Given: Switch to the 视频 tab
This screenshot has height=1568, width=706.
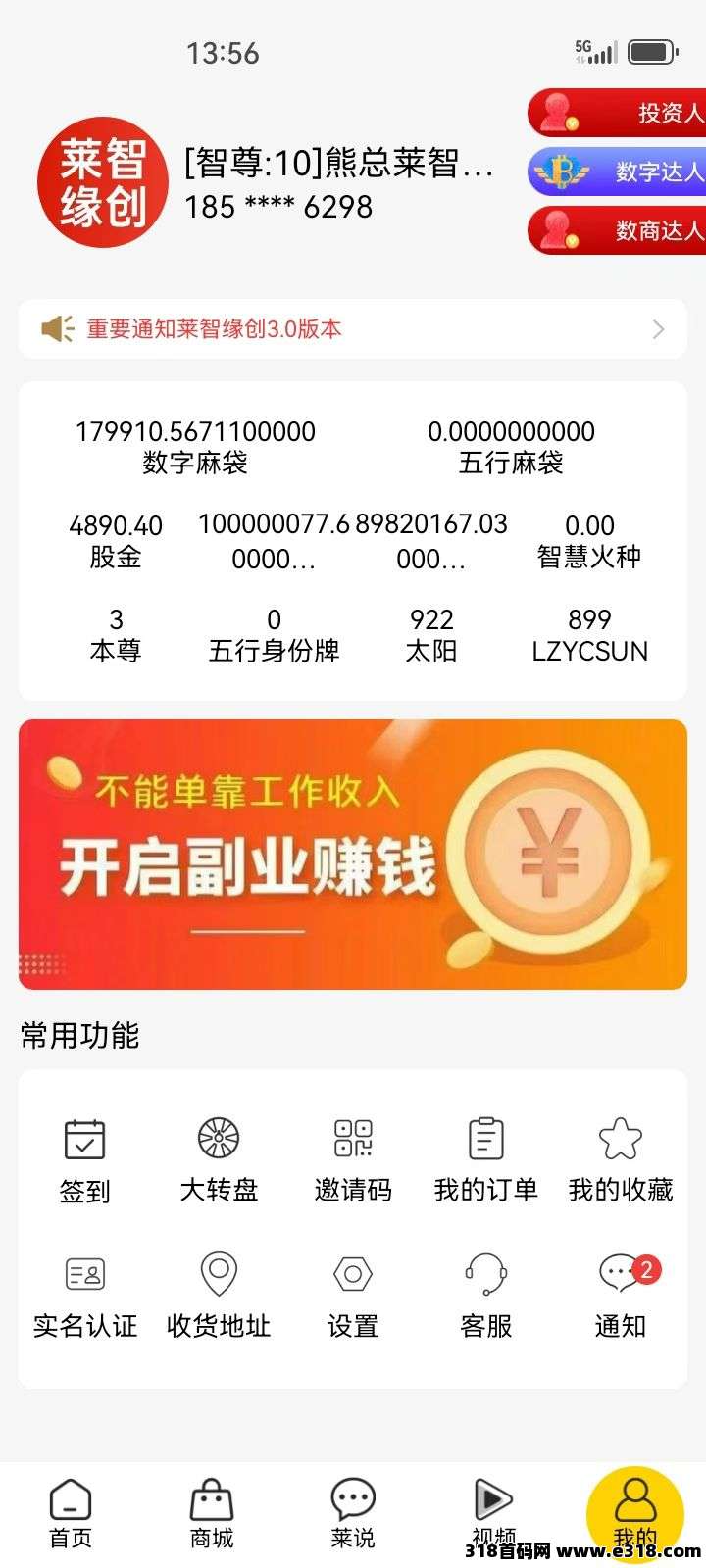Looking at the screenshot, I should tap(493, 1514).
